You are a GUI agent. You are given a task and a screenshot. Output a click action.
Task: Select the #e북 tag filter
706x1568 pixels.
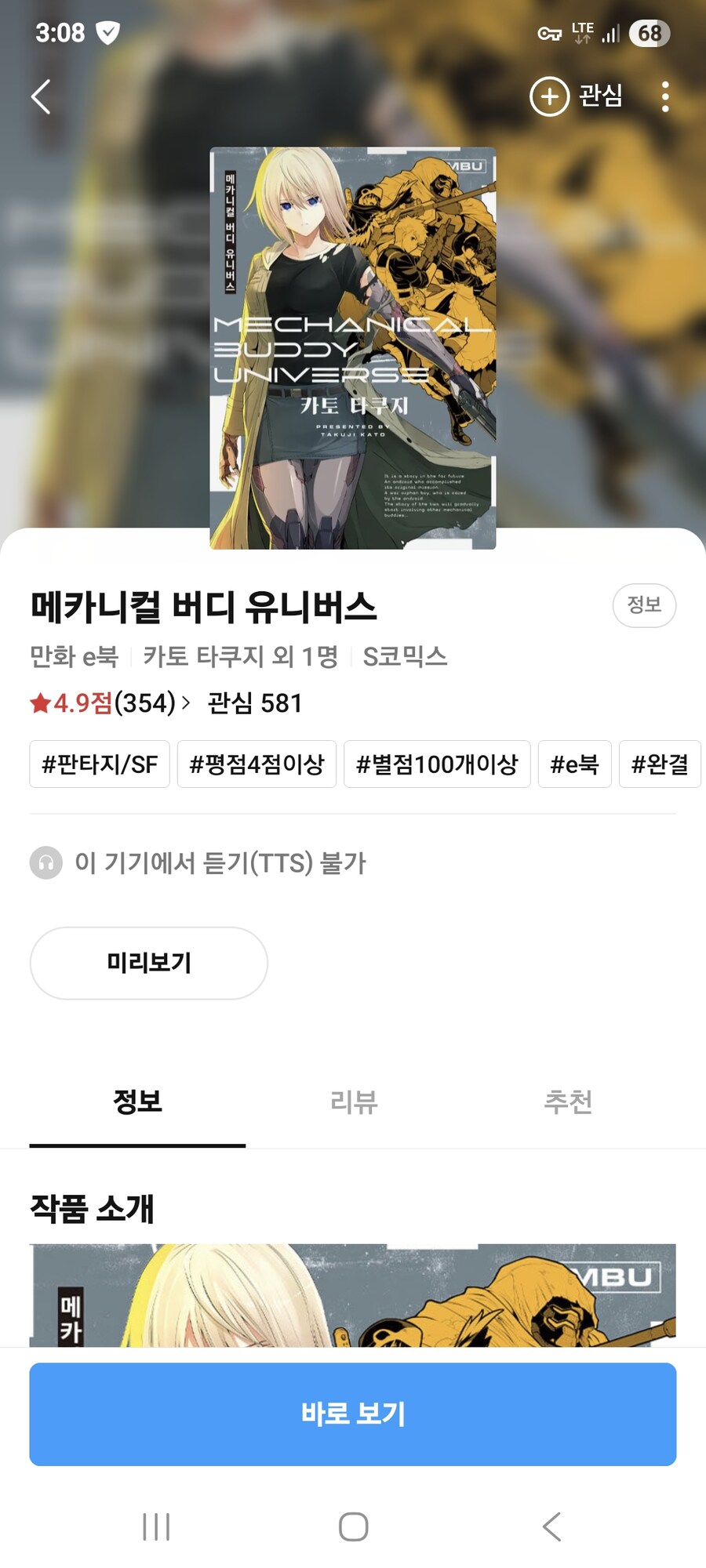[575, 764]
